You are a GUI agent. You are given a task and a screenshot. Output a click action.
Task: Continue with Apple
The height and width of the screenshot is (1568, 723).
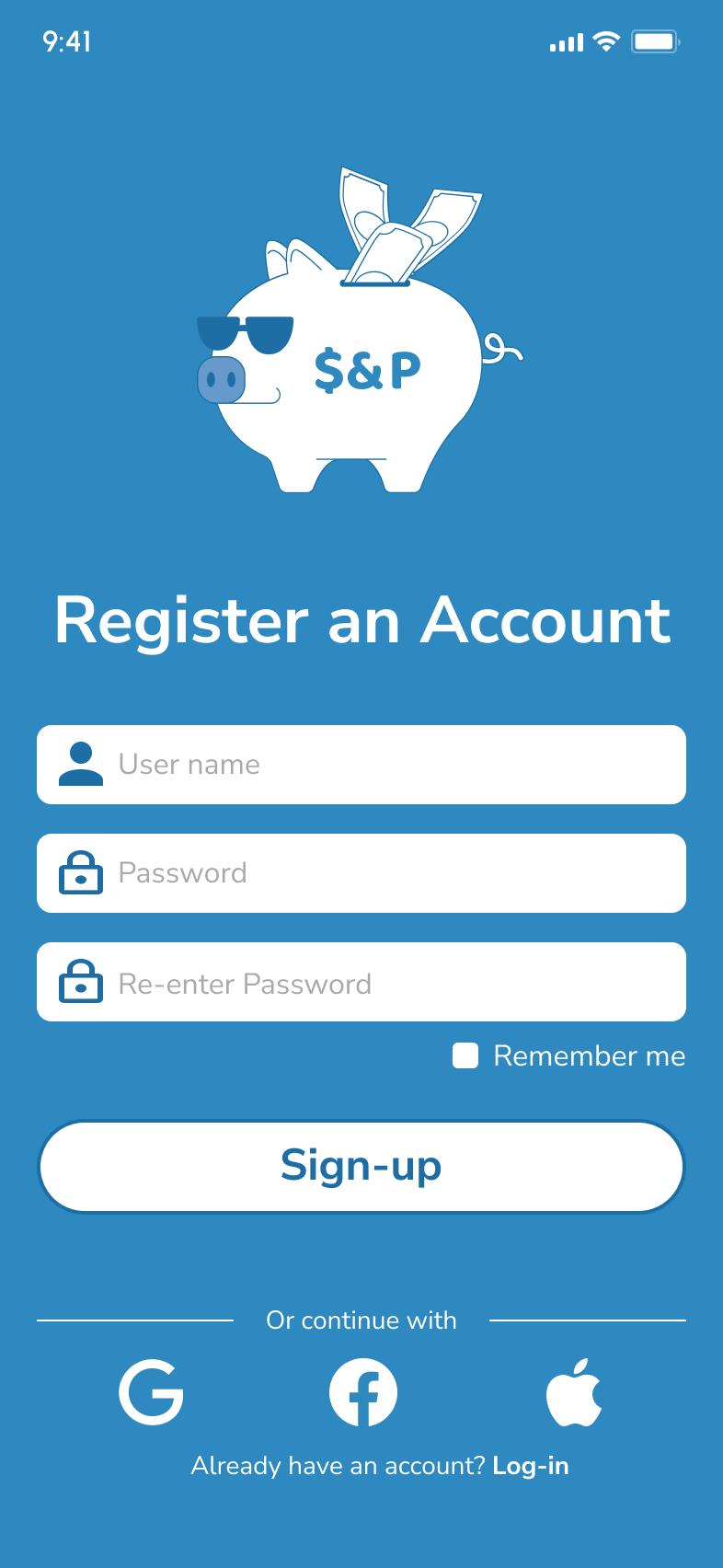[574, 1391]
